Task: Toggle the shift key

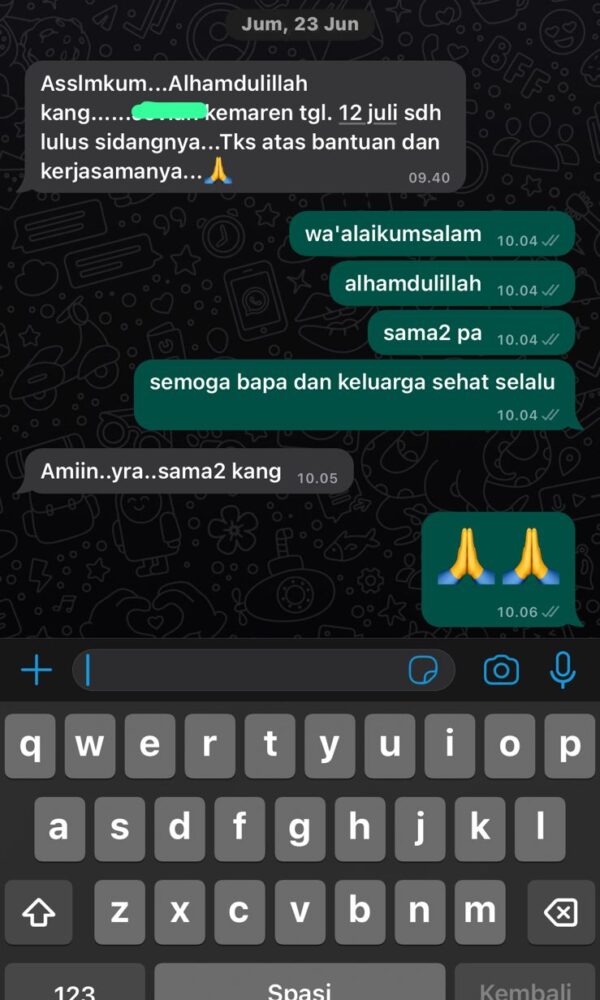Action: [x=39, y=912]
